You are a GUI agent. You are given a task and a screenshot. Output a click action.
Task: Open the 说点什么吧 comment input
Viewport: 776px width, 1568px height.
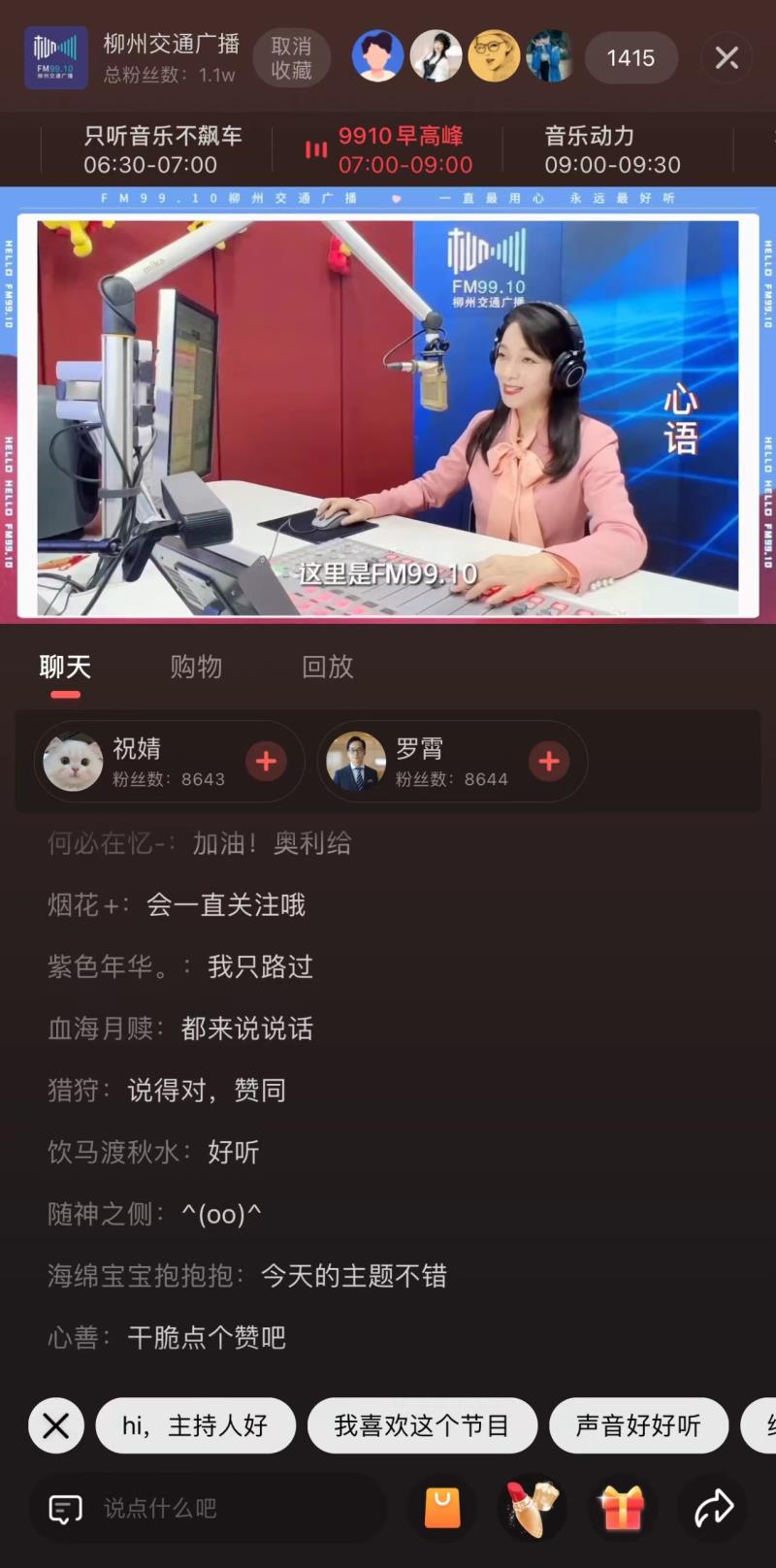(x=209, y=1508)
